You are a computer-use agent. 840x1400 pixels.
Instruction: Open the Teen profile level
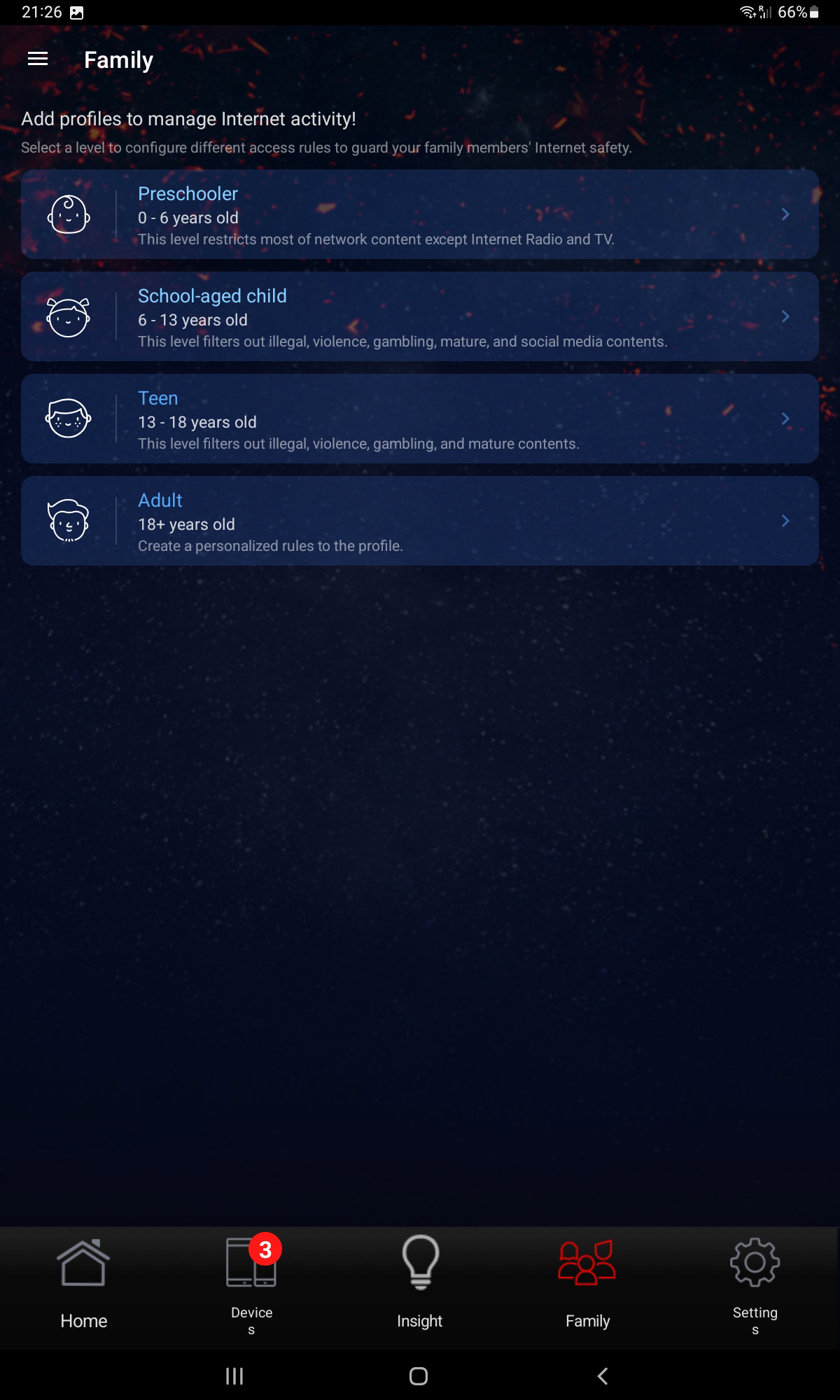[419, 419]
